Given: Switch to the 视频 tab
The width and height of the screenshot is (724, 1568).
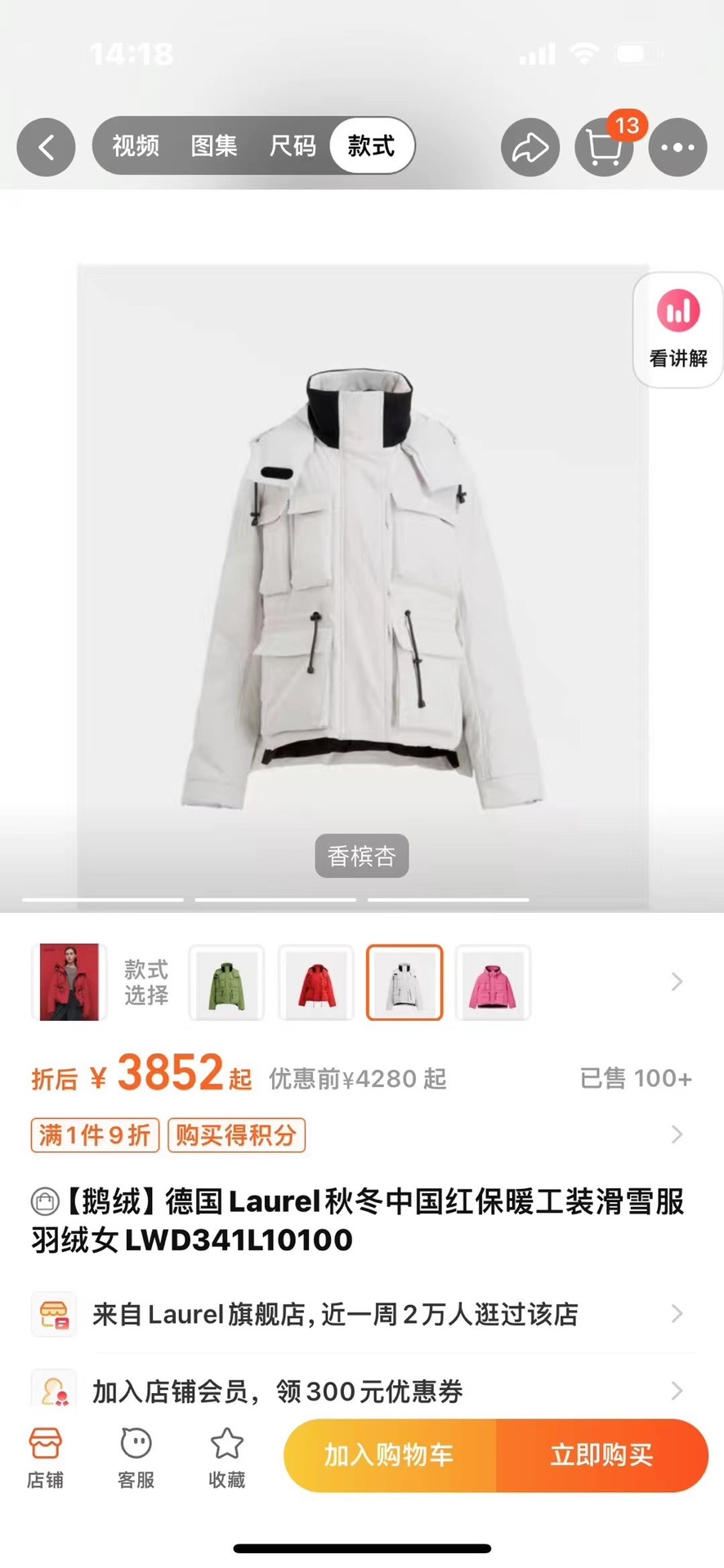Looking at the screenshot, I should click(136, 146).
